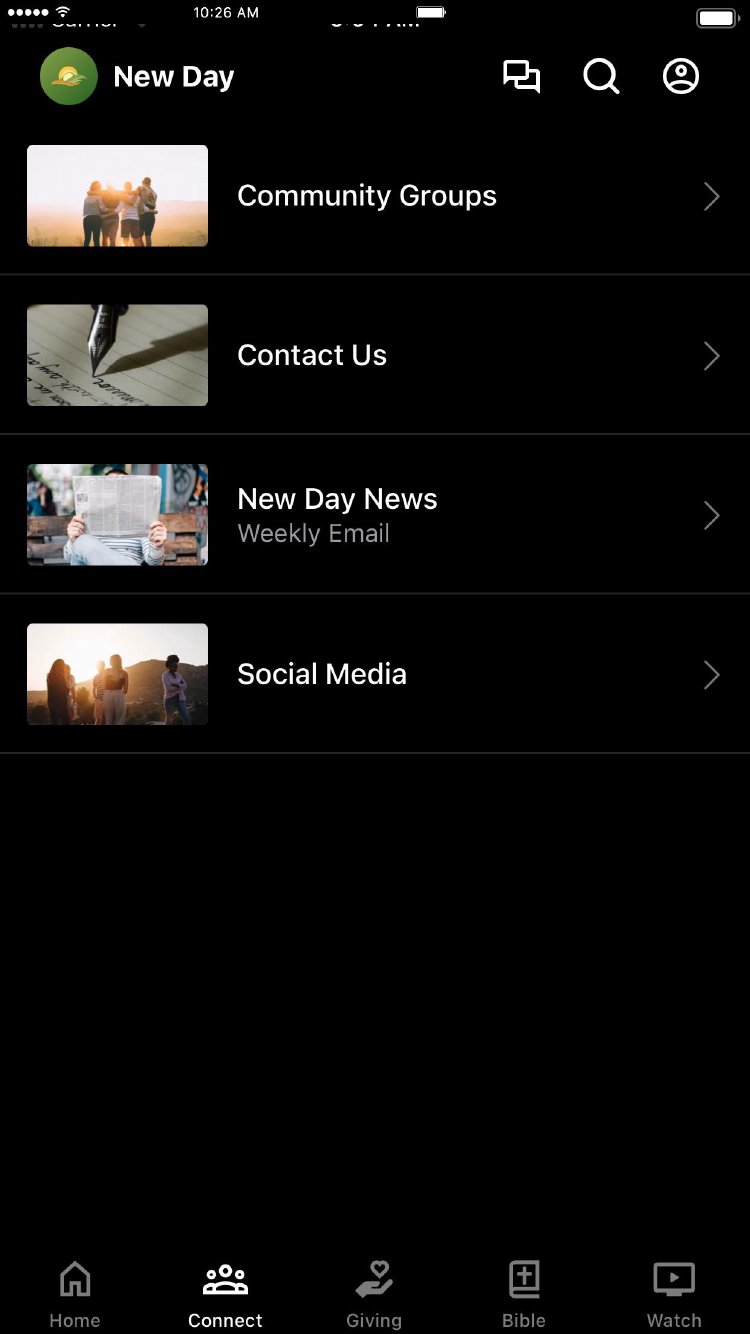Viewport: 750px width, 1334px height.
Task: Open Community Groups
Action: 375,196
